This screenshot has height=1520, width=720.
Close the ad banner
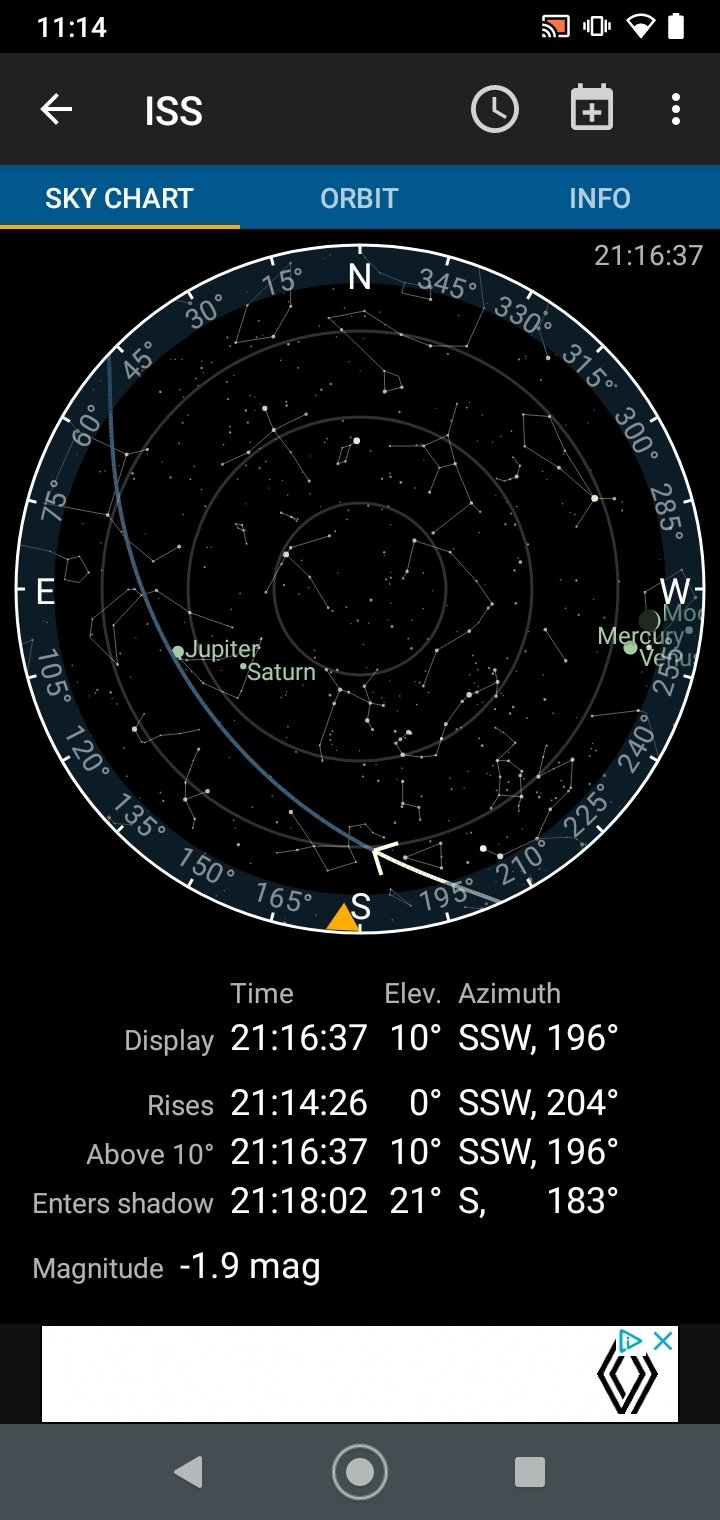pyautogui.click(x=663, y=1342)
